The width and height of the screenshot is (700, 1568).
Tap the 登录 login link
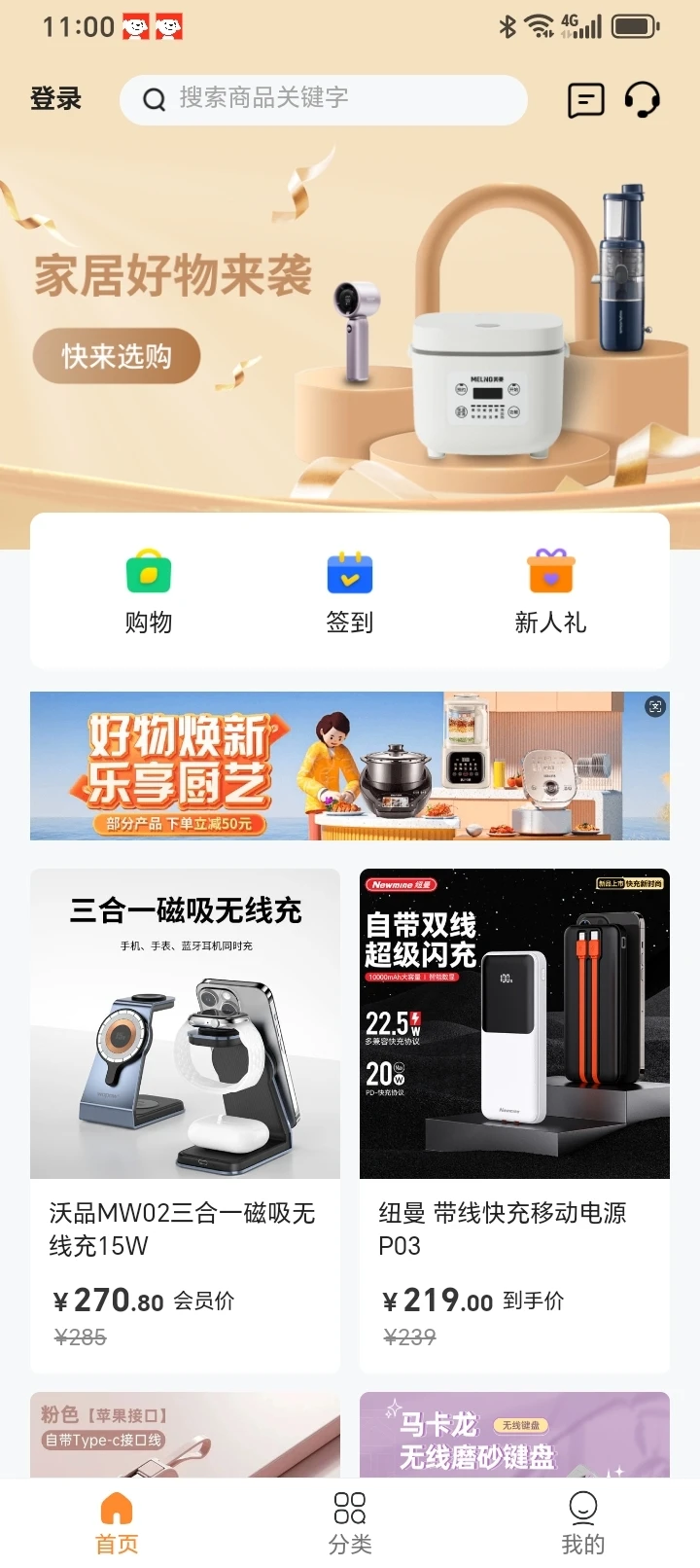click(55, 99)
